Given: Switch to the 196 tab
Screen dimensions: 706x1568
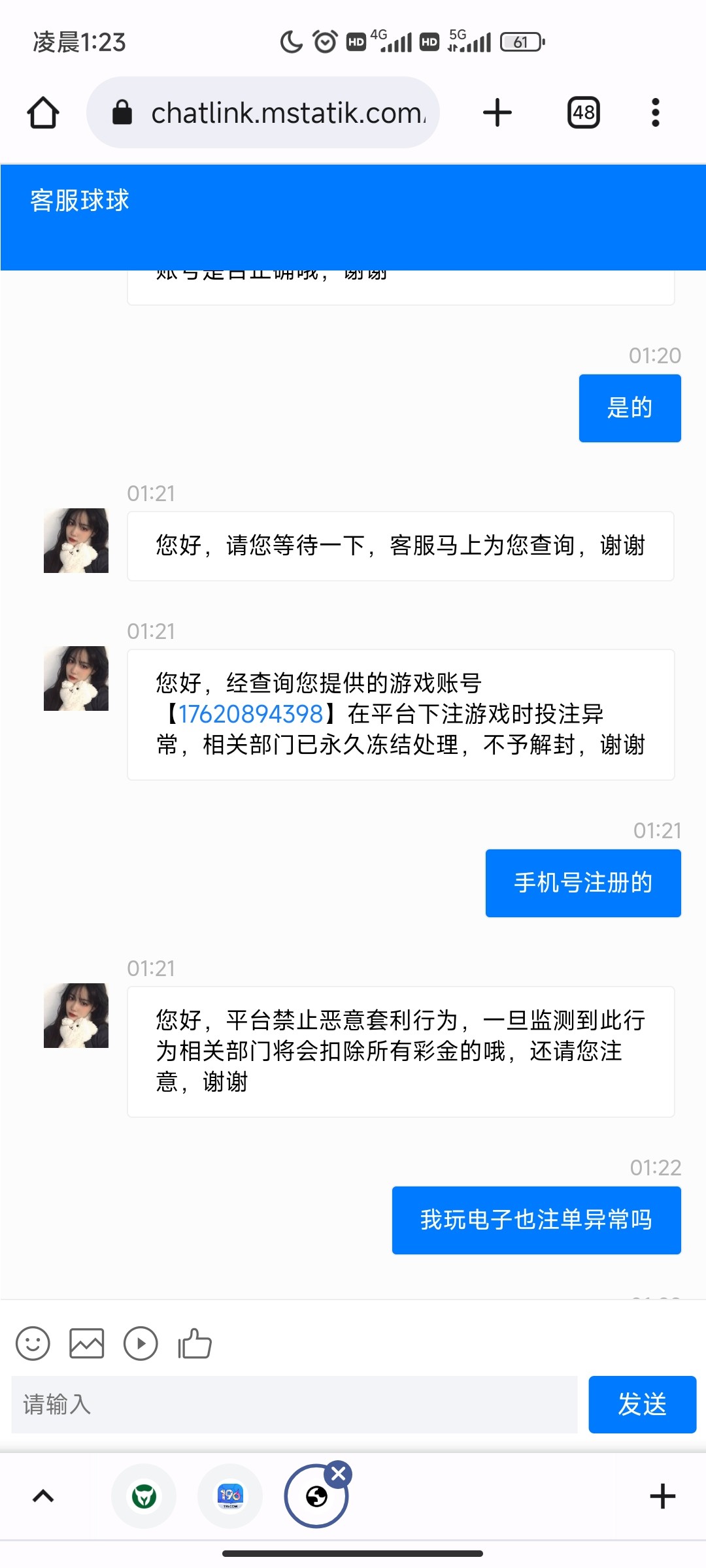Looking at the screenshot, I should point(230,1496).
